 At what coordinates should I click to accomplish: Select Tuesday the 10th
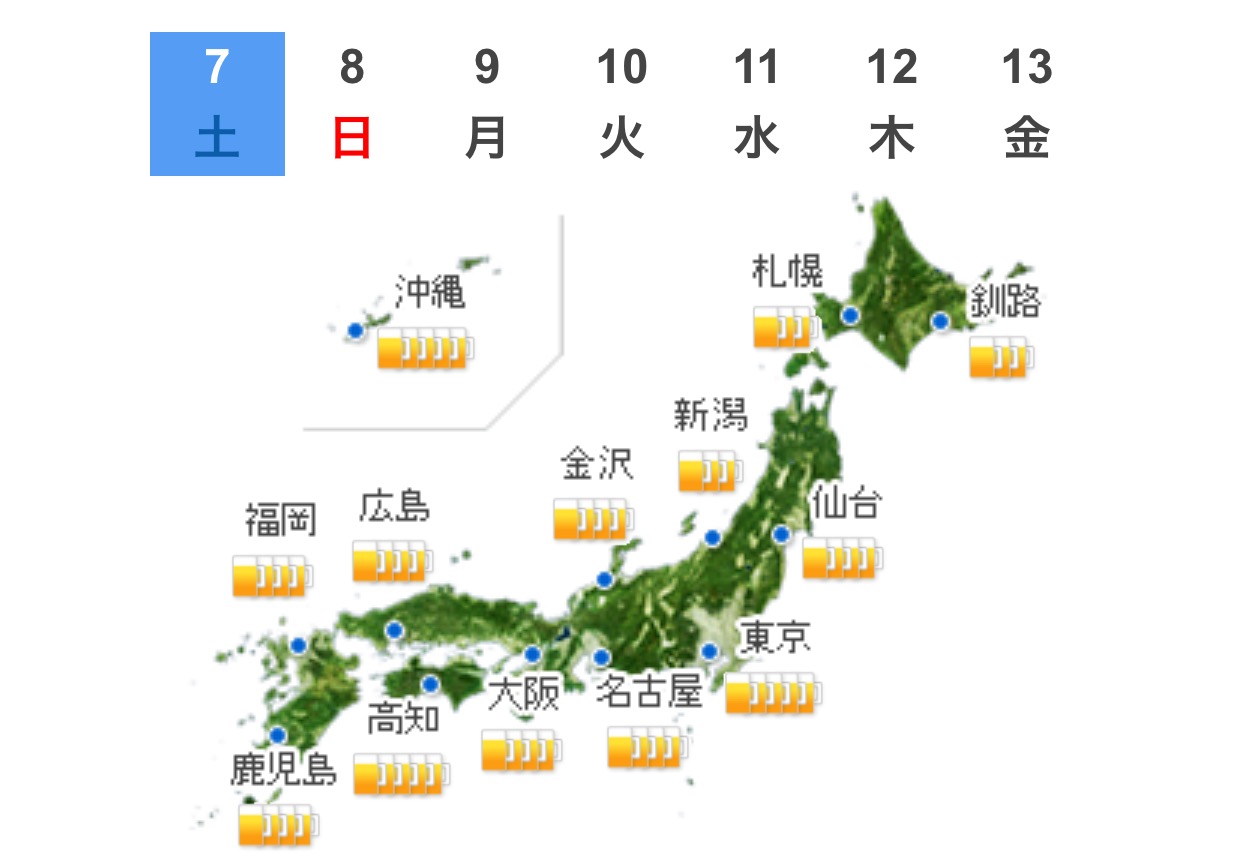[622, 104]
